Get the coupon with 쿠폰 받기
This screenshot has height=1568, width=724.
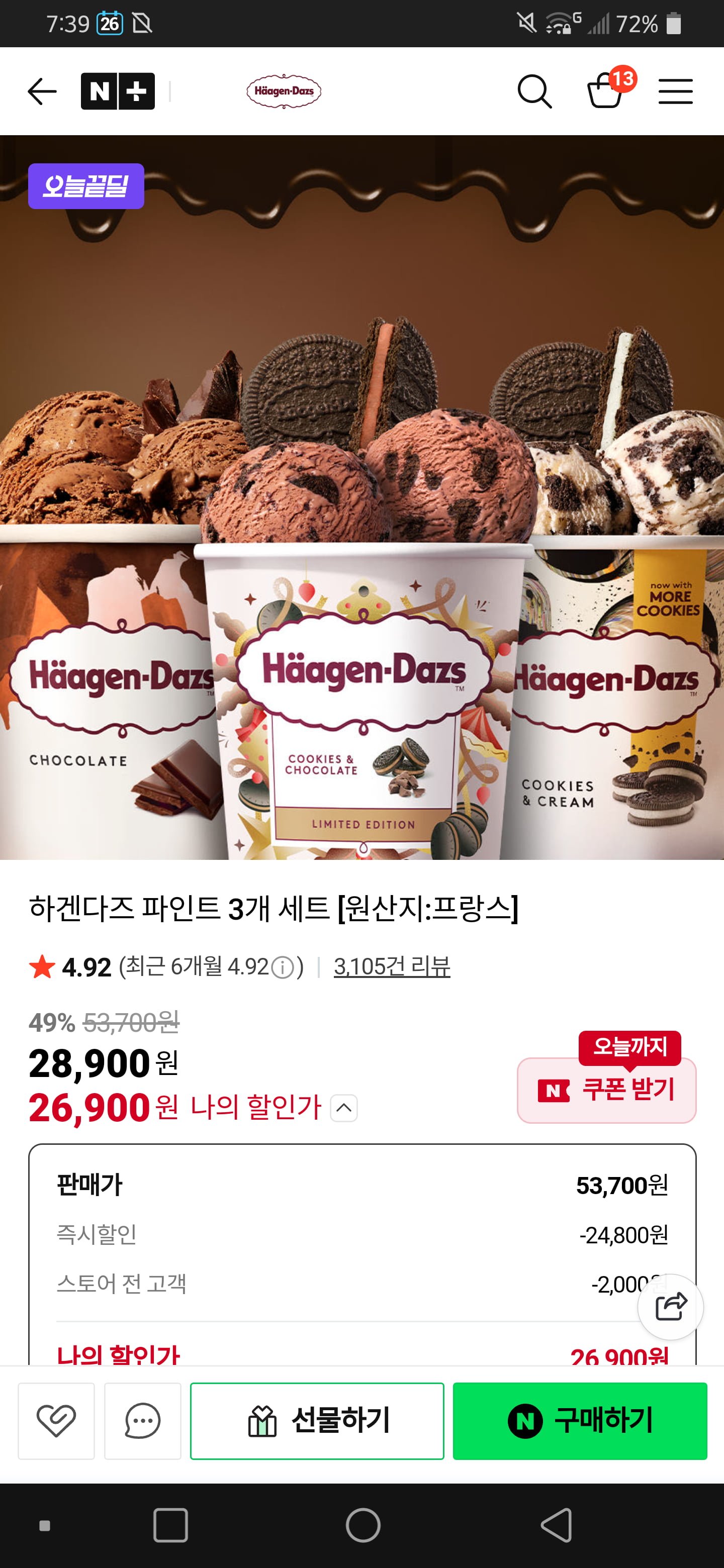[606, 1090]
